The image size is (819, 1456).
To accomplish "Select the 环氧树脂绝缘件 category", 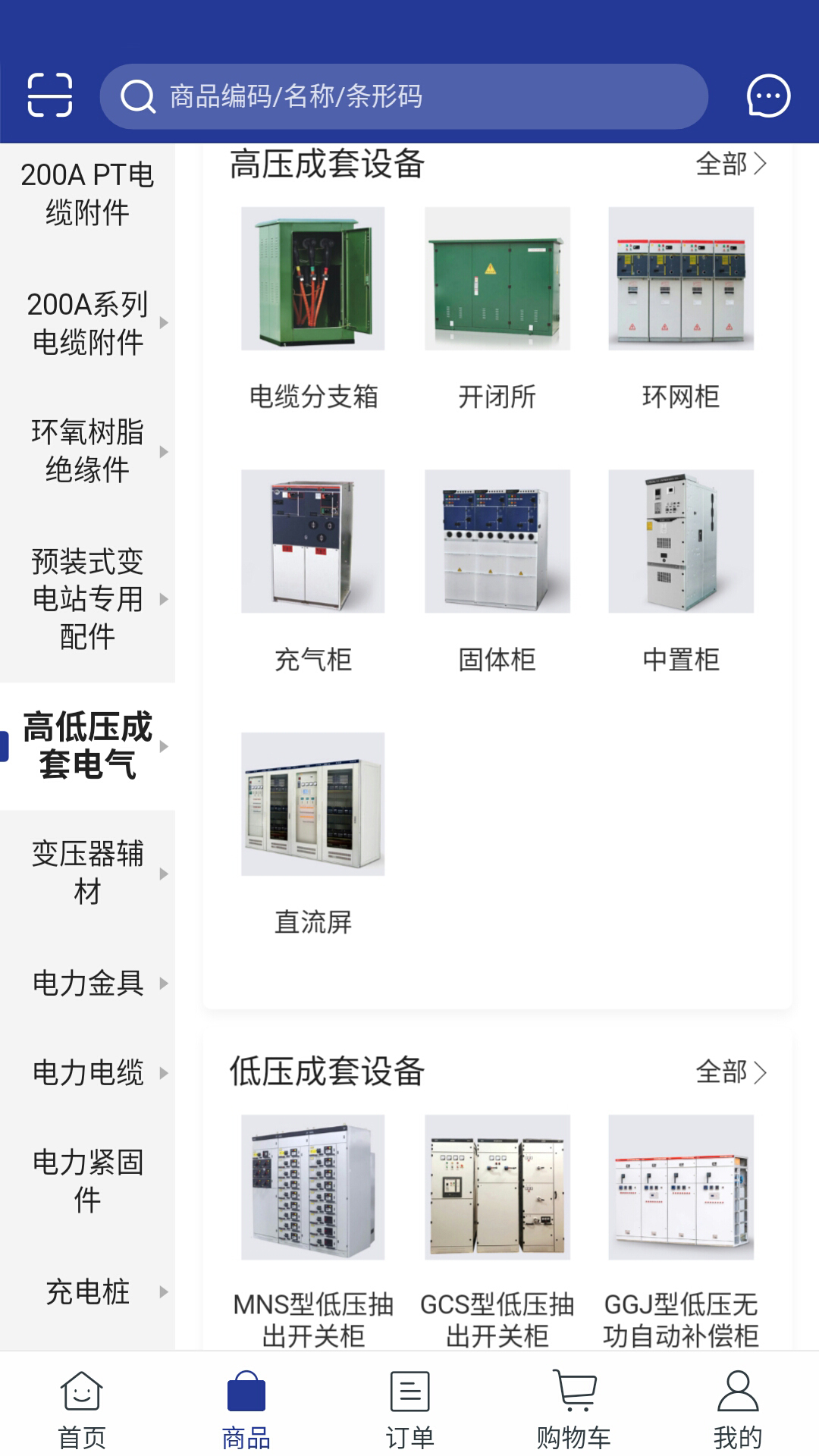I will pyautogui.click(x=87, y=451).
